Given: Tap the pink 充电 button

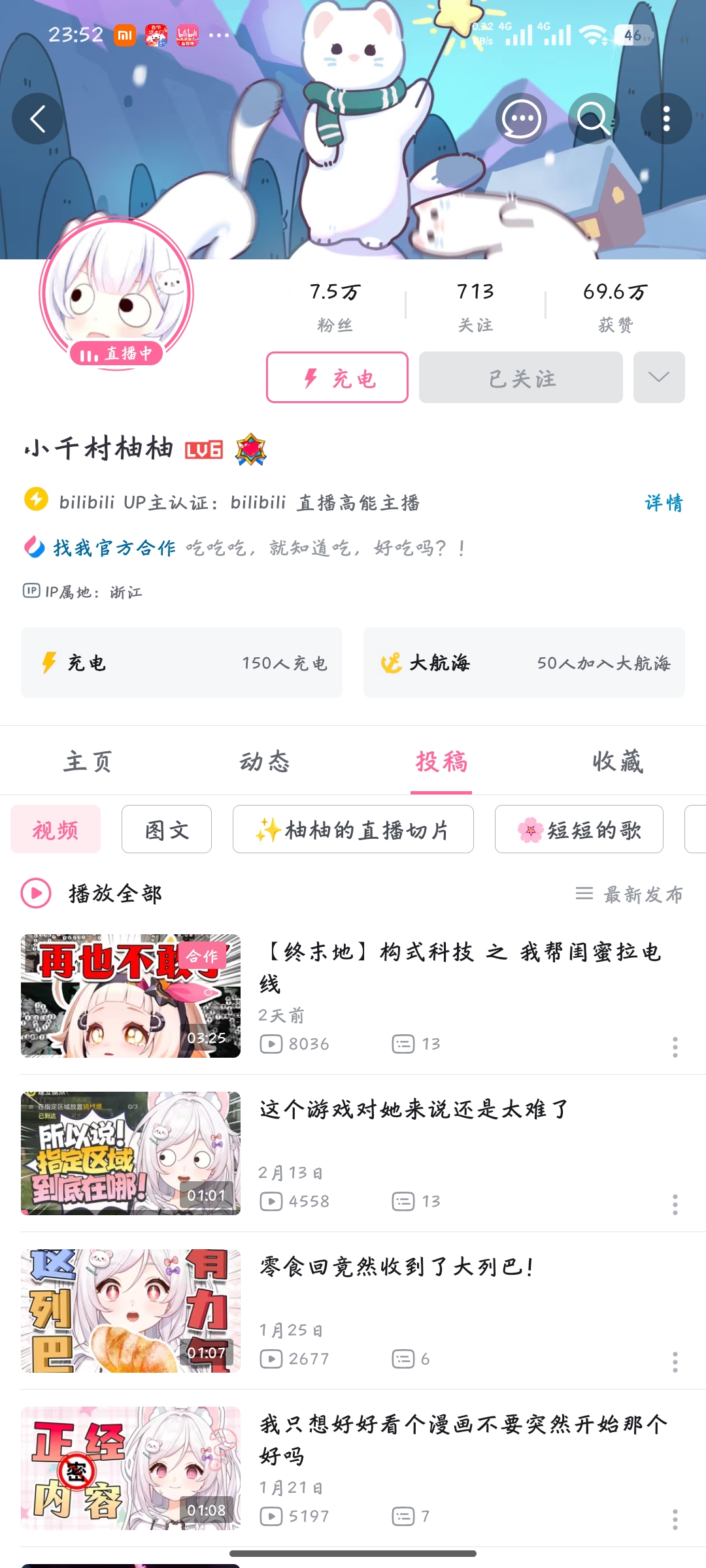Looking at the screenshot, I should pyautogui.click(x=337, y=378).
